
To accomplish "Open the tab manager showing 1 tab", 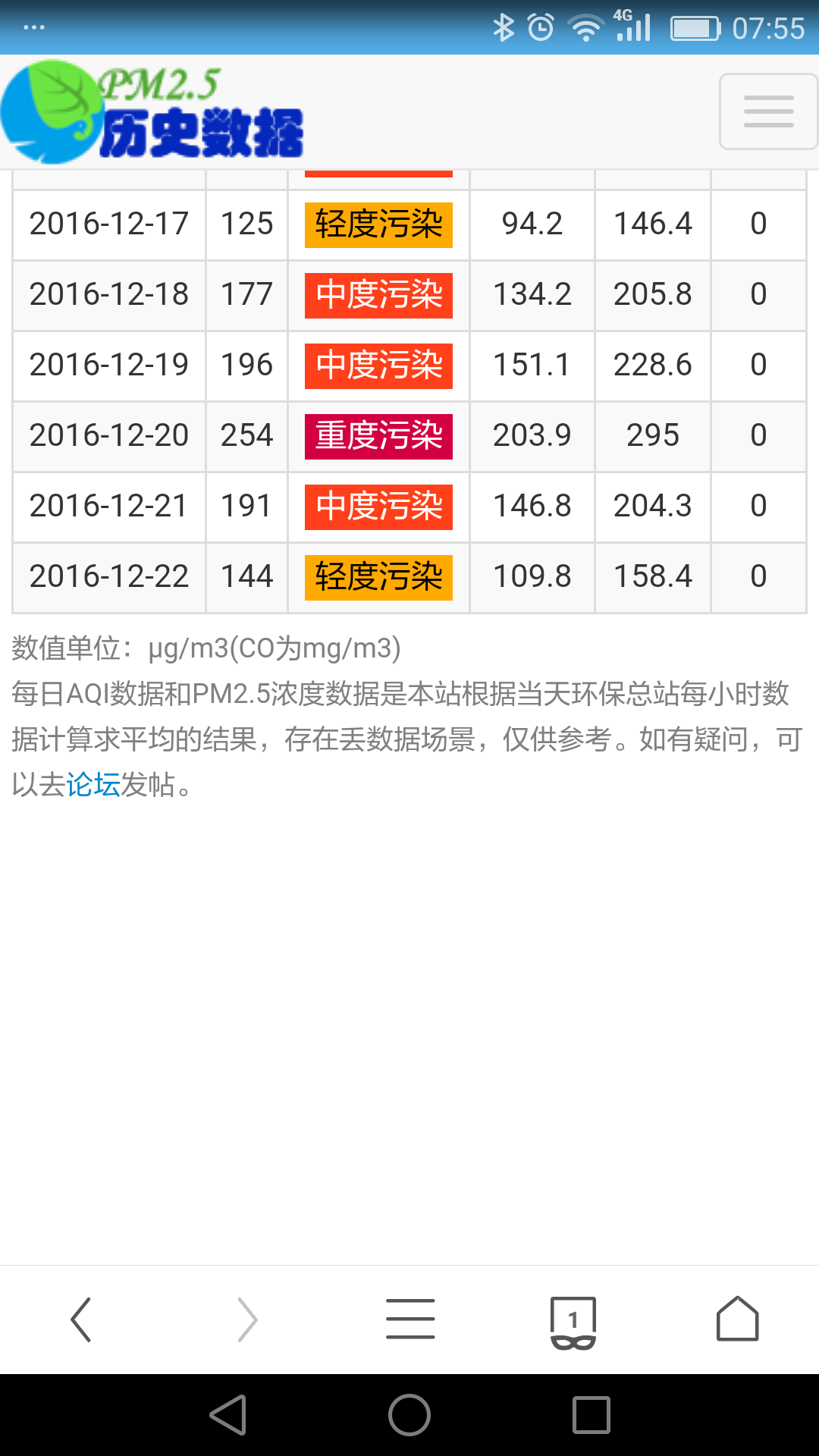I will (573, 1312).
